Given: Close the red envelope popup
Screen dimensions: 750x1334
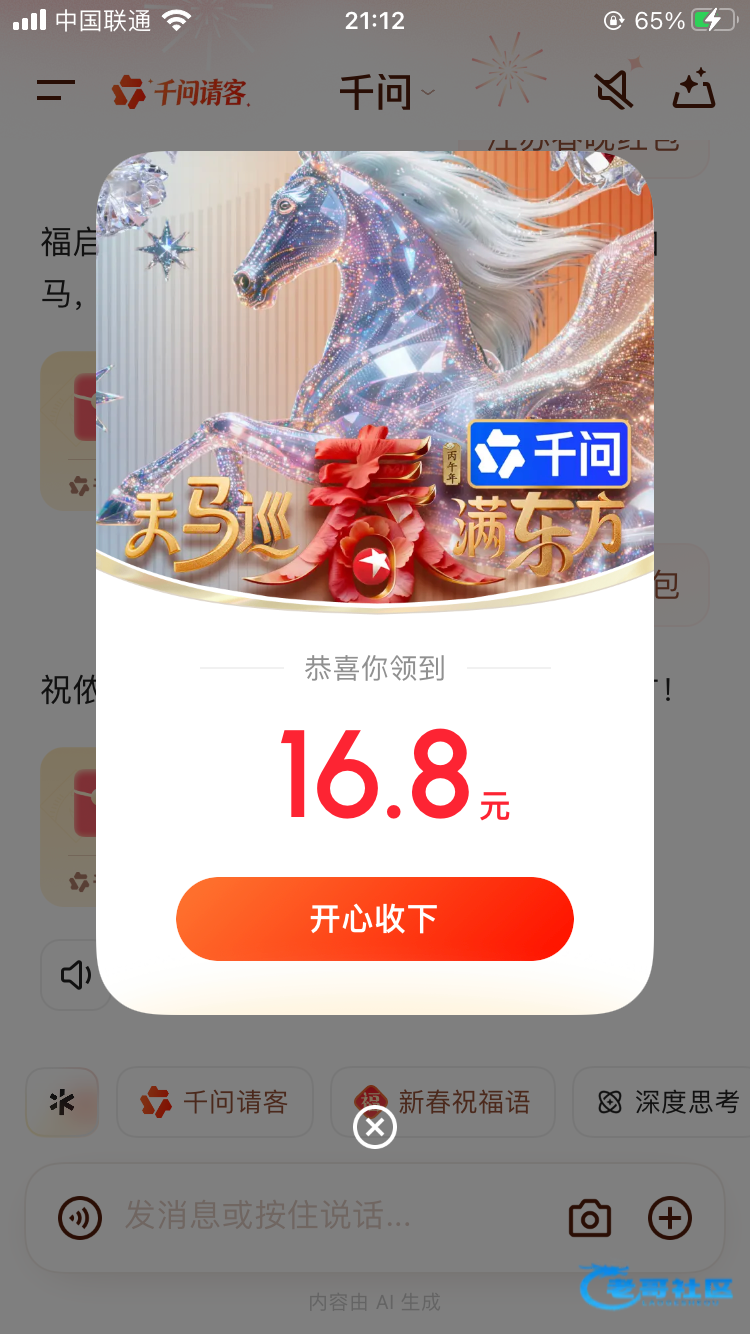Looking at the screenshot, I should 375,1128.
